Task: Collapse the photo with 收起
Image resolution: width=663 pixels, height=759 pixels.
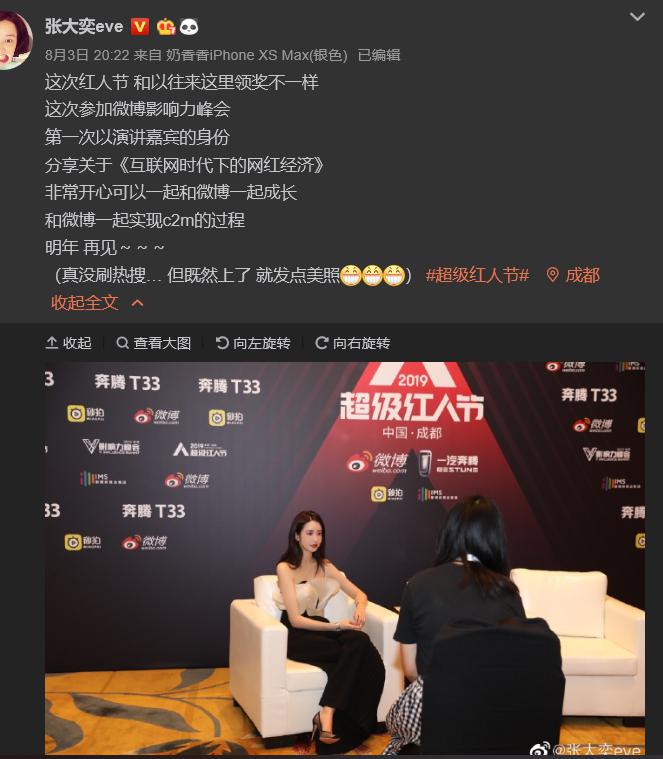Action: pos(68,343)
